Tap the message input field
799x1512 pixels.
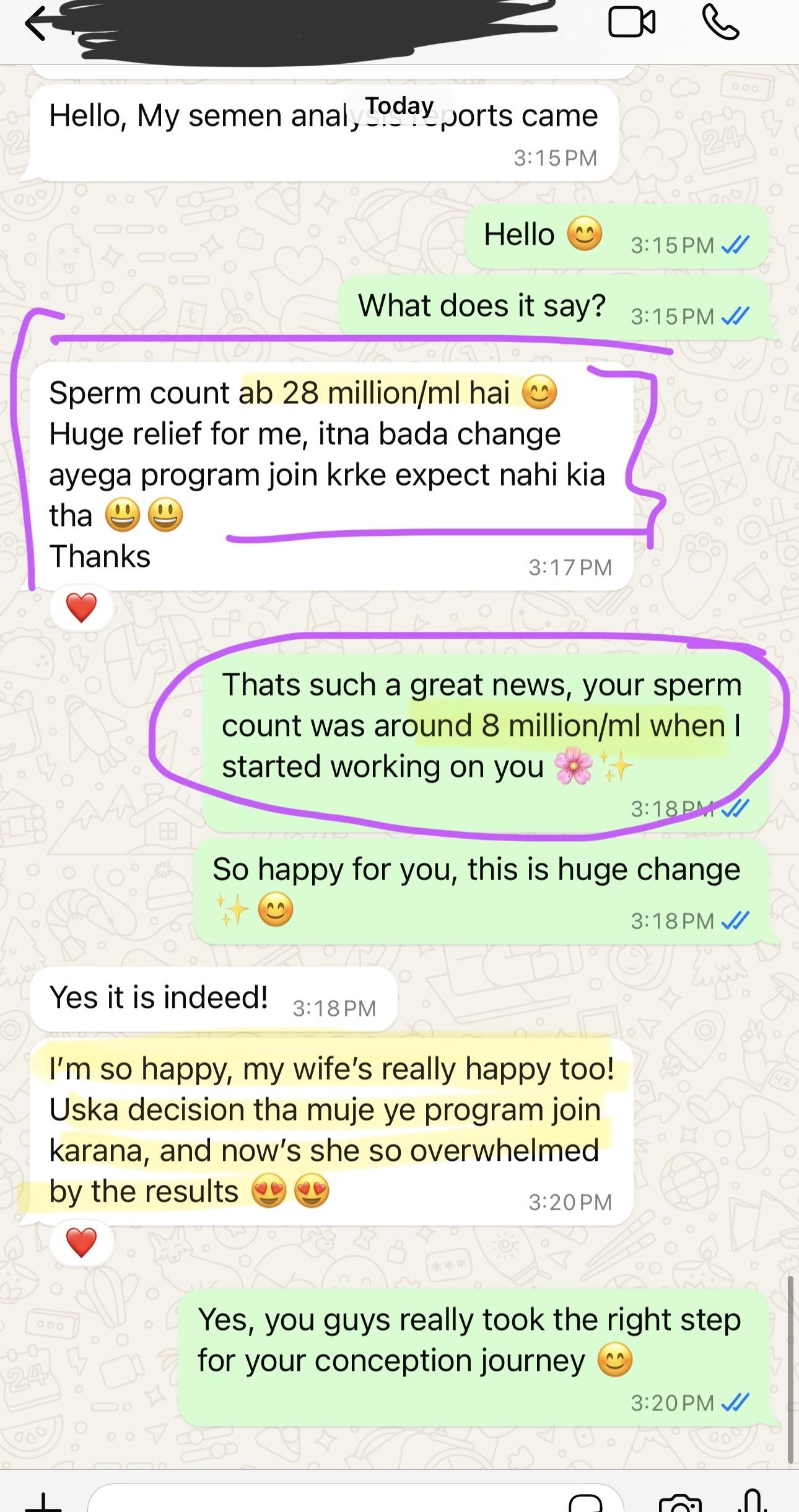355,1499
